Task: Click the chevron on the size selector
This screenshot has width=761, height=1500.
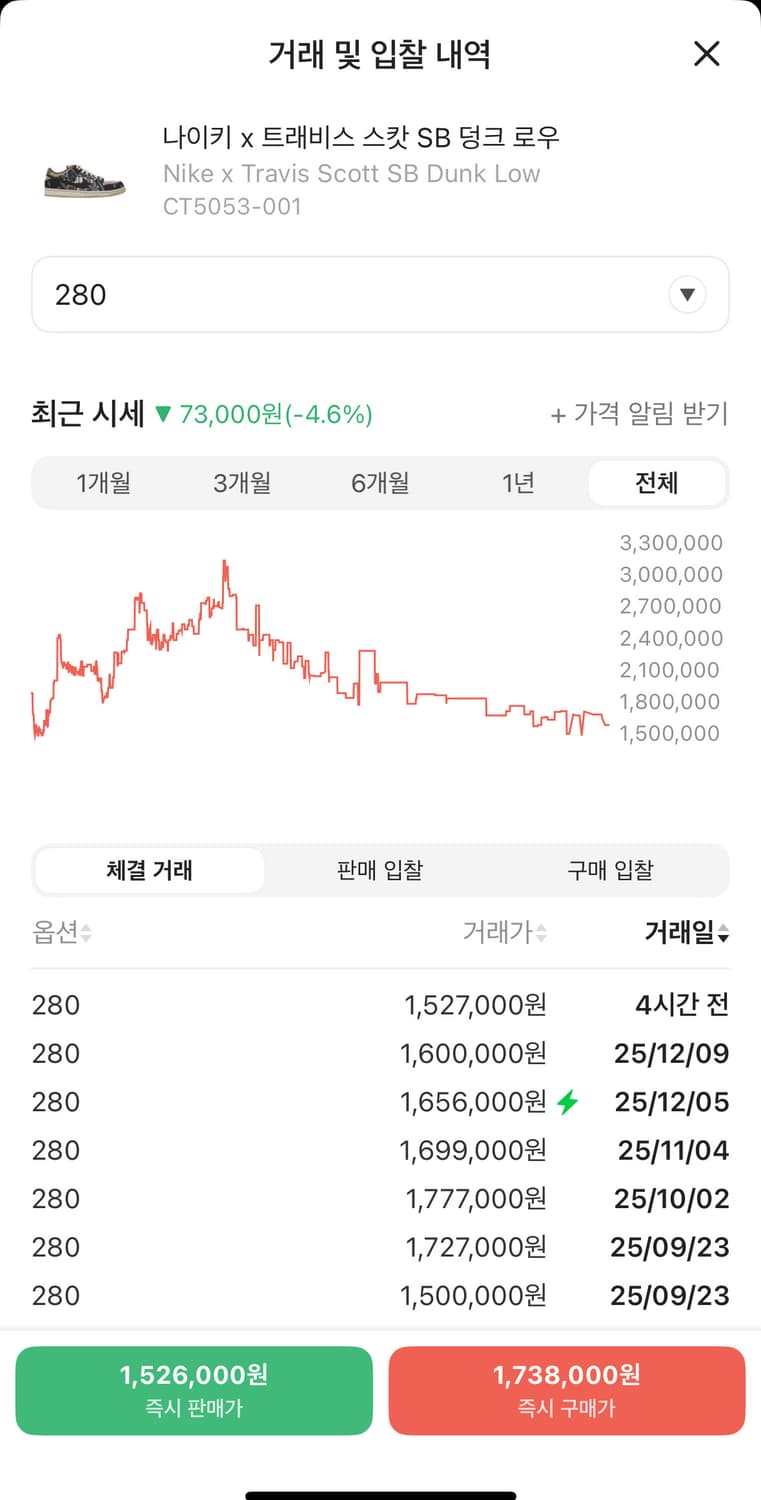Action: coord(687,294)
